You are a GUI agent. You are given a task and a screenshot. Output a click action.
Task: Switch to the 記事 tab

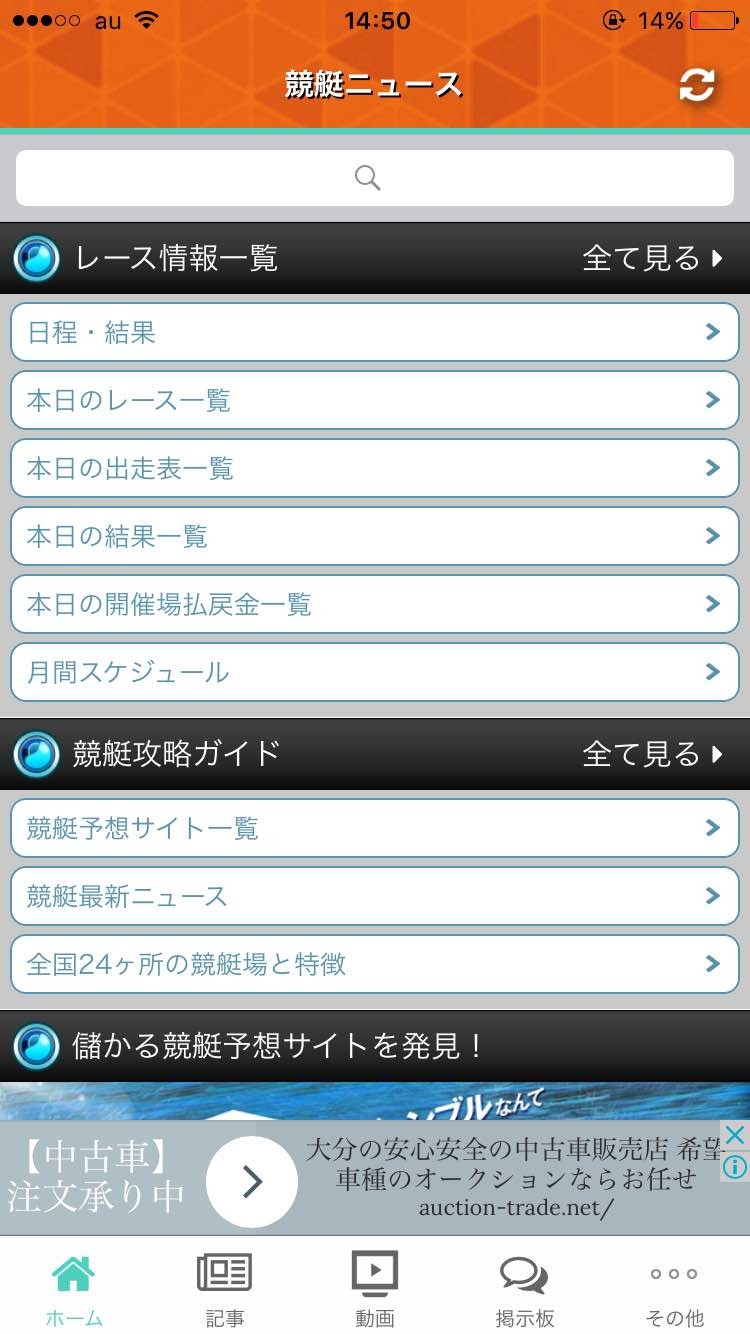(x=225, y=1288)
